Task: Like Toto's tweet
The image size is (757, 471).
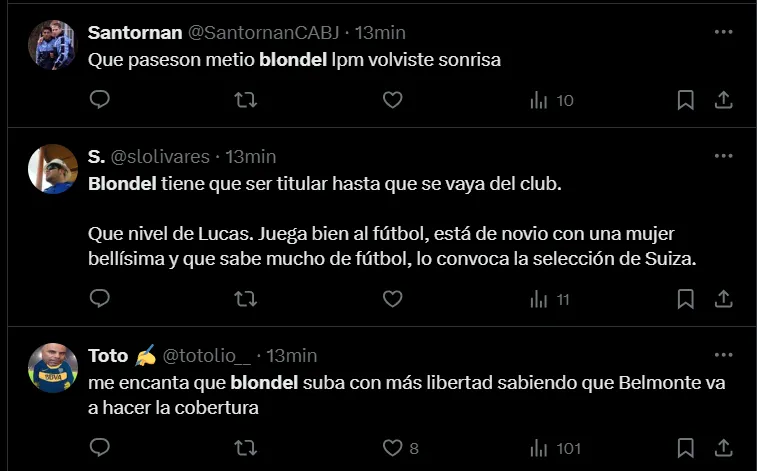Action: 393,447
